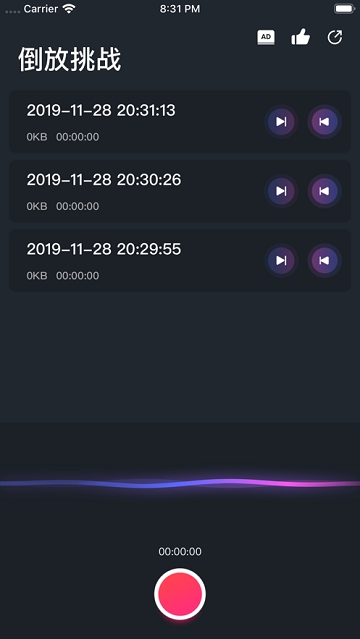Share the app via the share icon
The height and width of the screenshot is (639, 360).
(335, 37)
